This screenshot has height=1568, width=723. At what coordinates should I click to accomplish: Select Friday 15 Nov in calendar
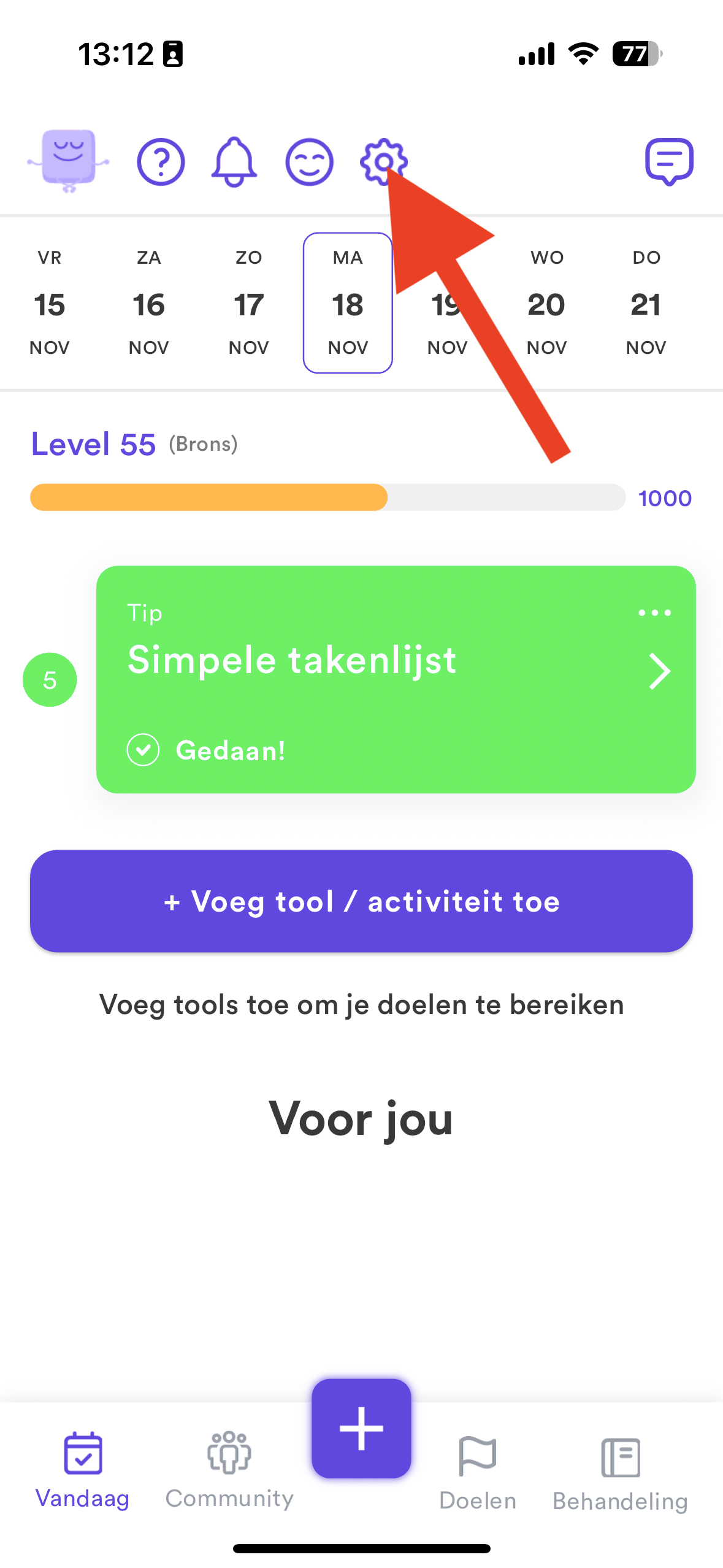pos(50,303)
